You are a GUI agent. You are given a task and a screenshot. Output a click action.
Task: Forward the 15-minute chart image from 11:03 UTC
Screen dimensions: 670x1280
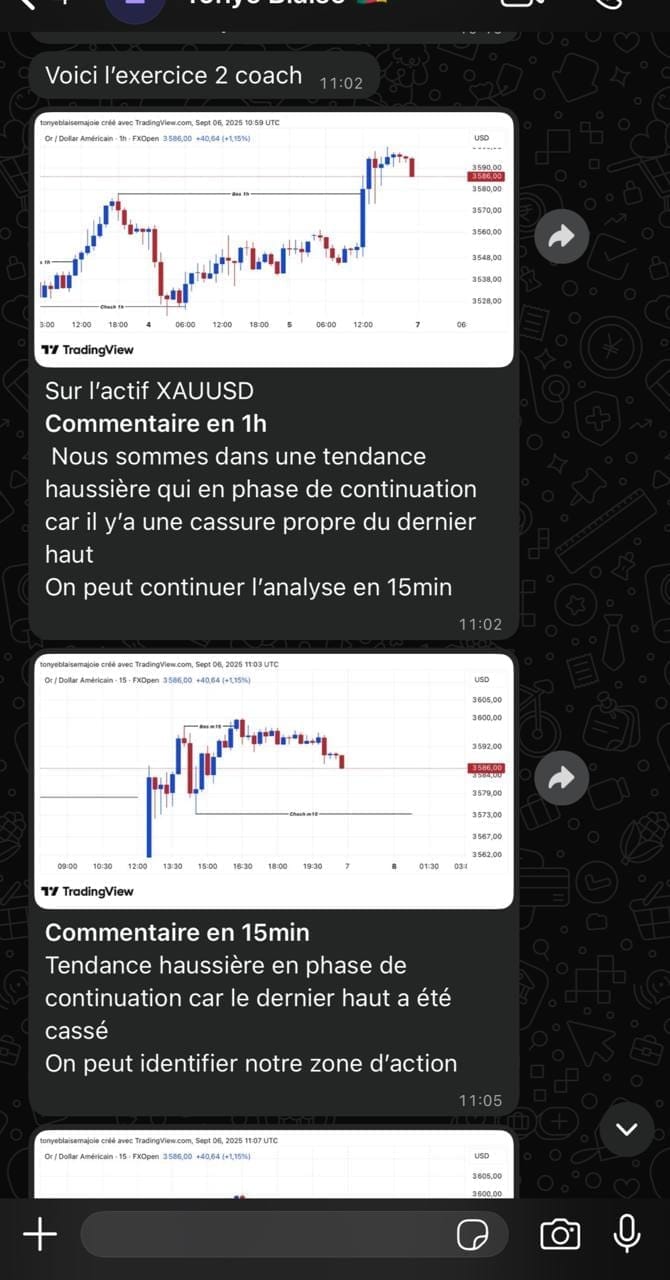coord(562,777)
